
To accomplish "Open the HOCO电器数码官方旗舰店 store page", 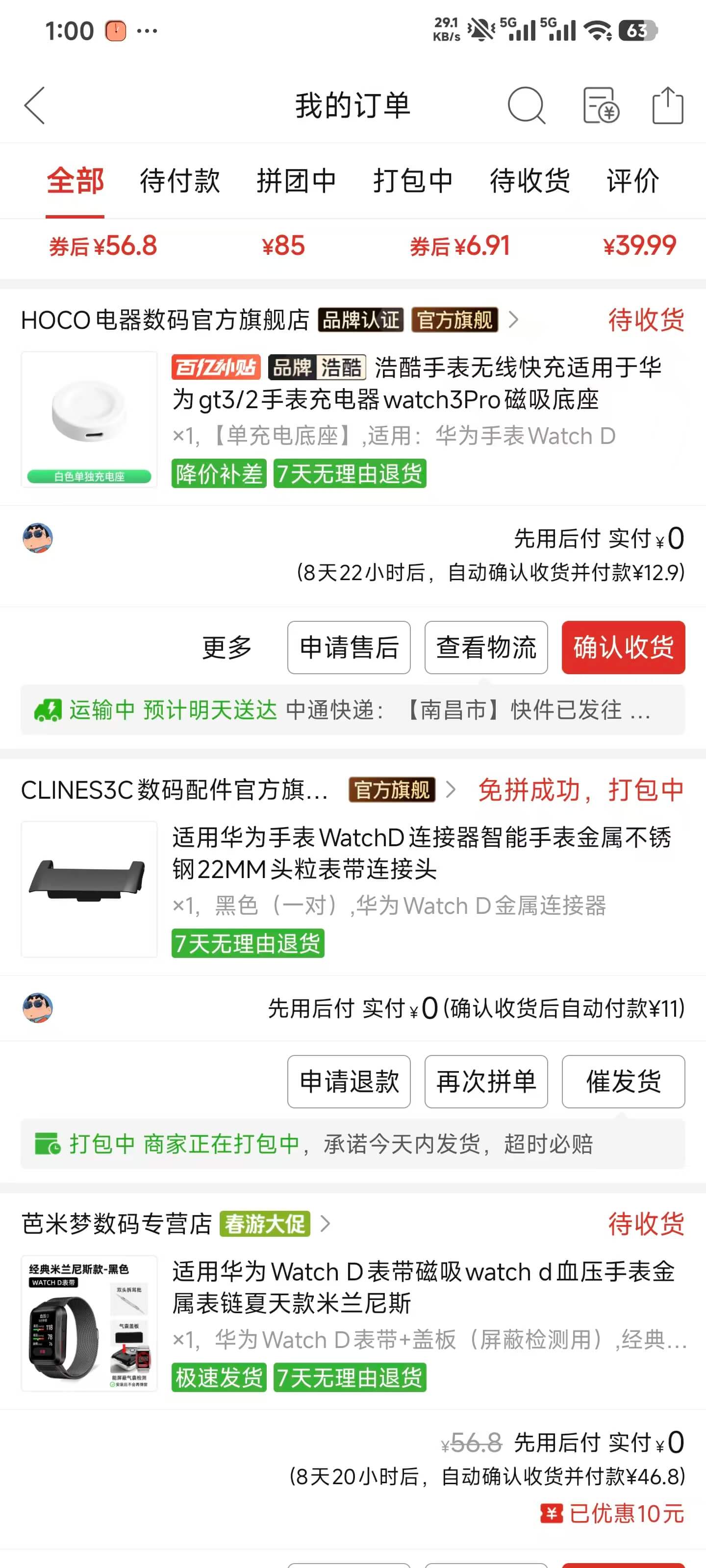I will [x=164, y=320].
